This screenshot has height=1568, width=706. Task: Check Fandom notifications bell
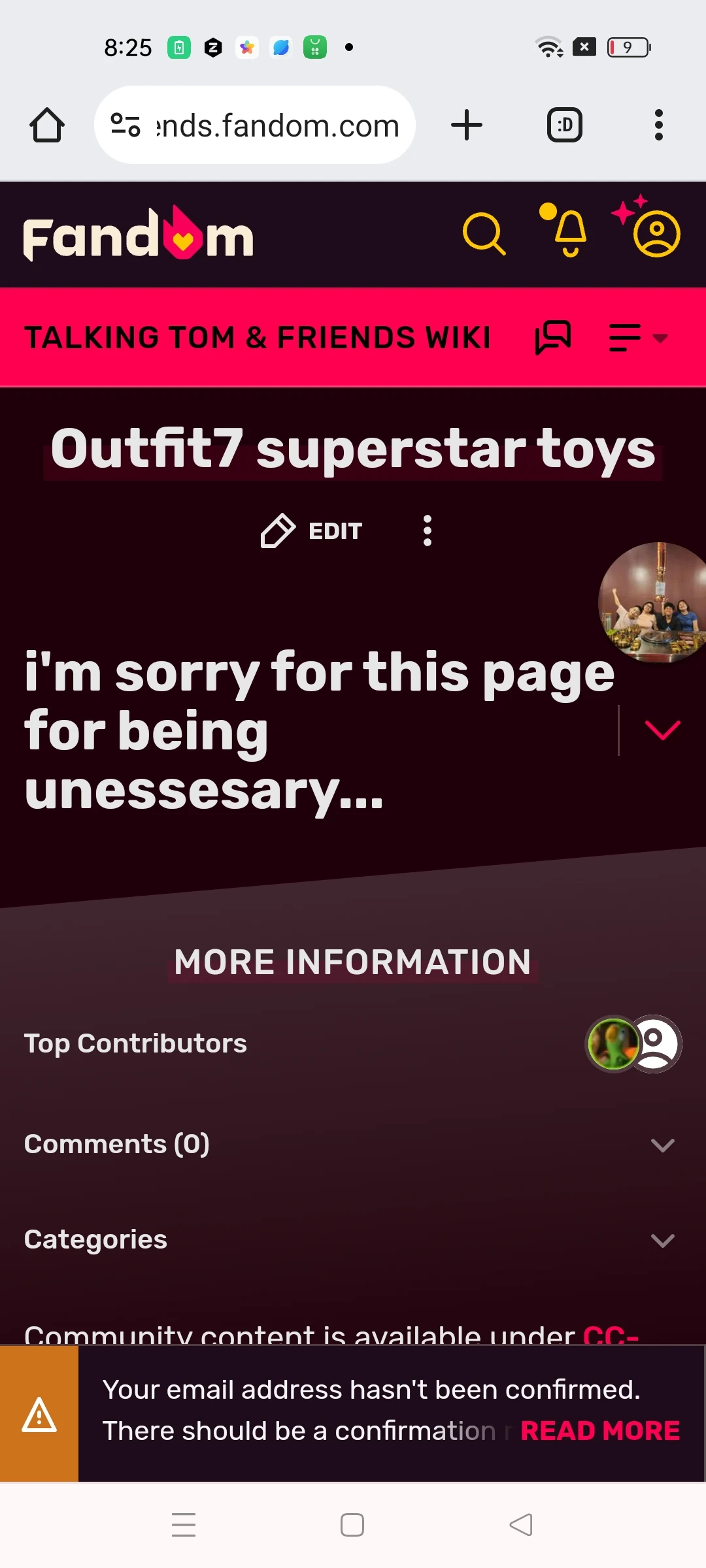(567, 235)
